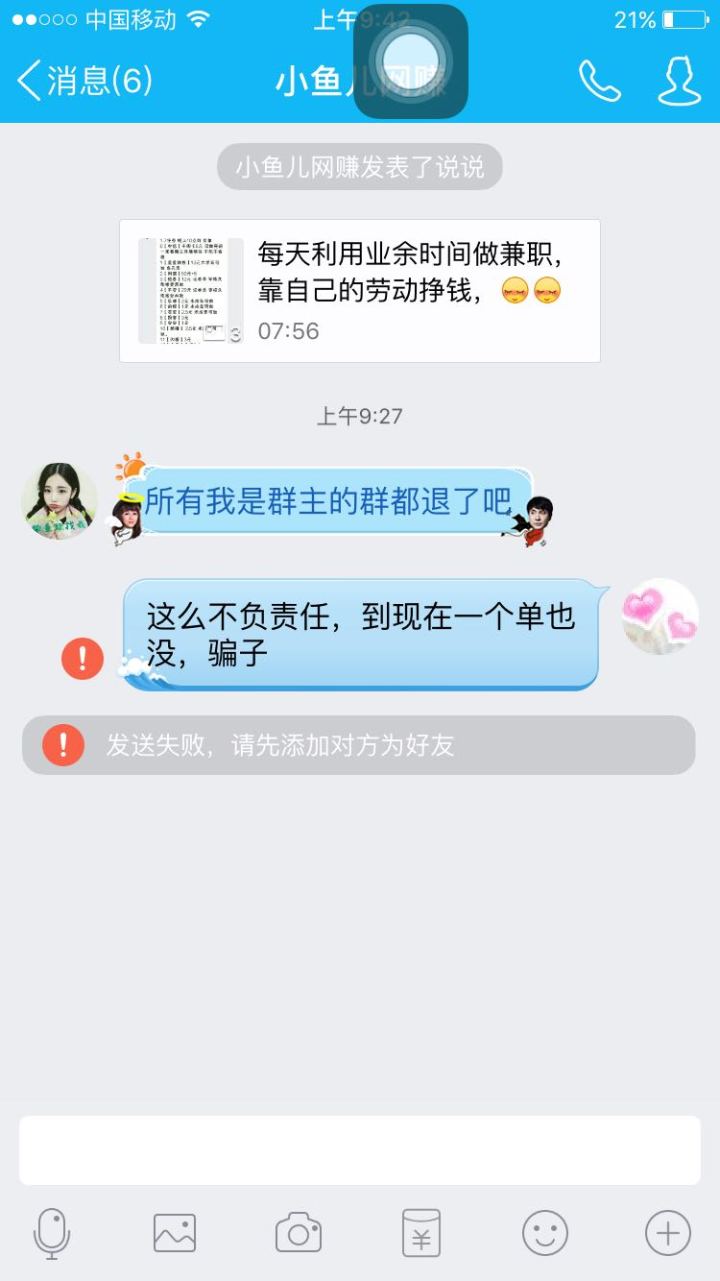Open more options with the plus icon

667,1233
